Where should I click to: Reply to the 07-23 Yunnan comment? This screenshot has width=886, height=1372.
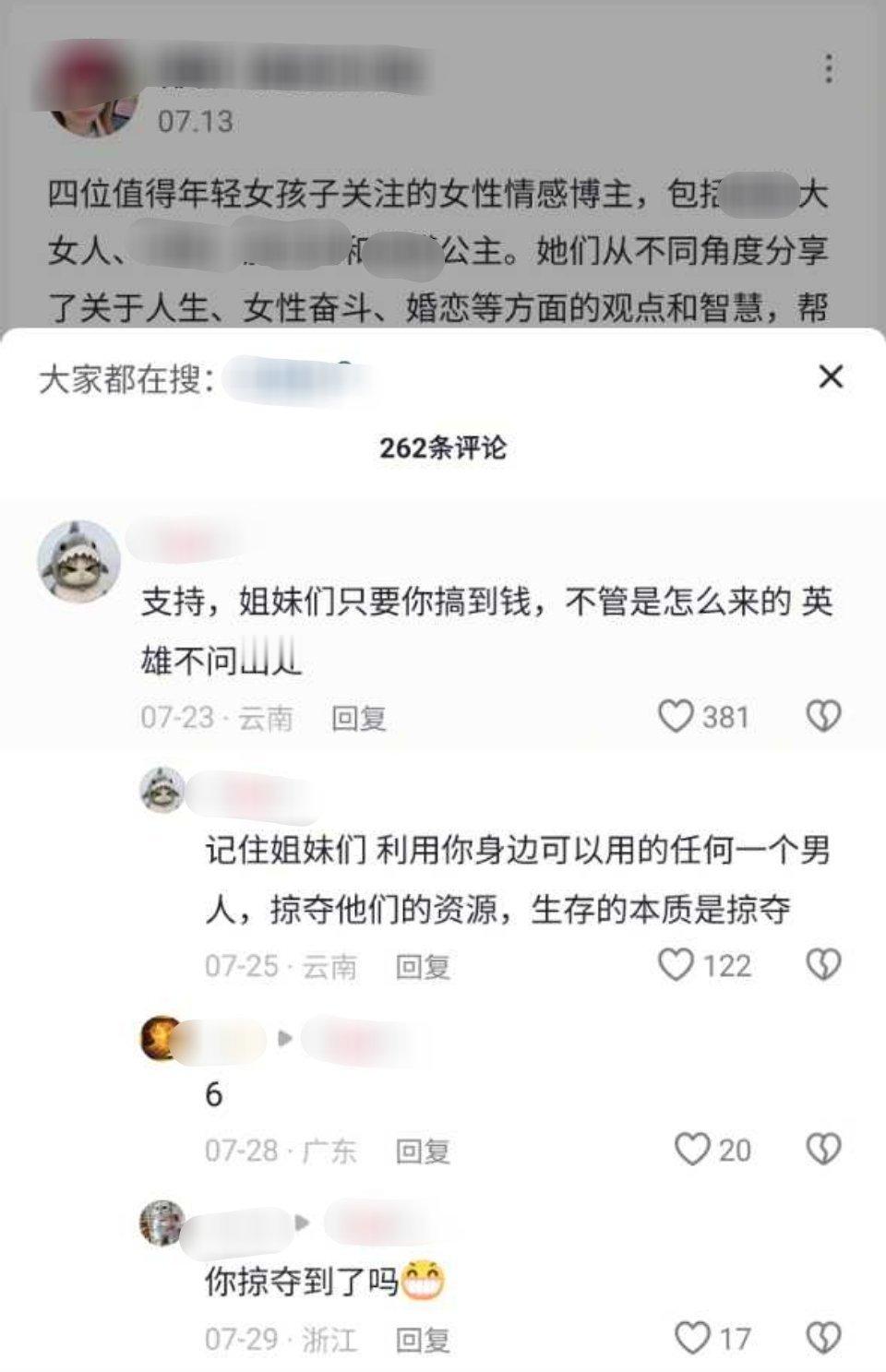click(x=358, y=718)
